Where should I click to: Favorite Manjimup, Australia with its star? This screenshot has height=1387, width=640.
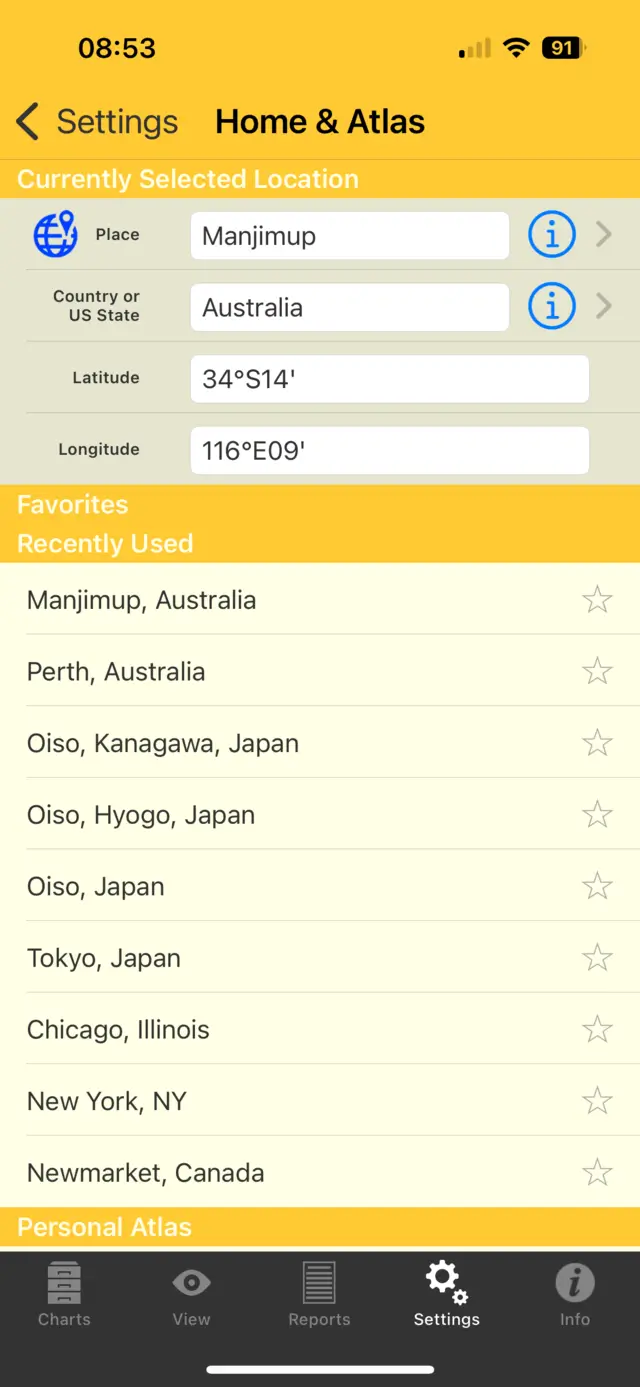pyautogui.click(x=597, y=599)
